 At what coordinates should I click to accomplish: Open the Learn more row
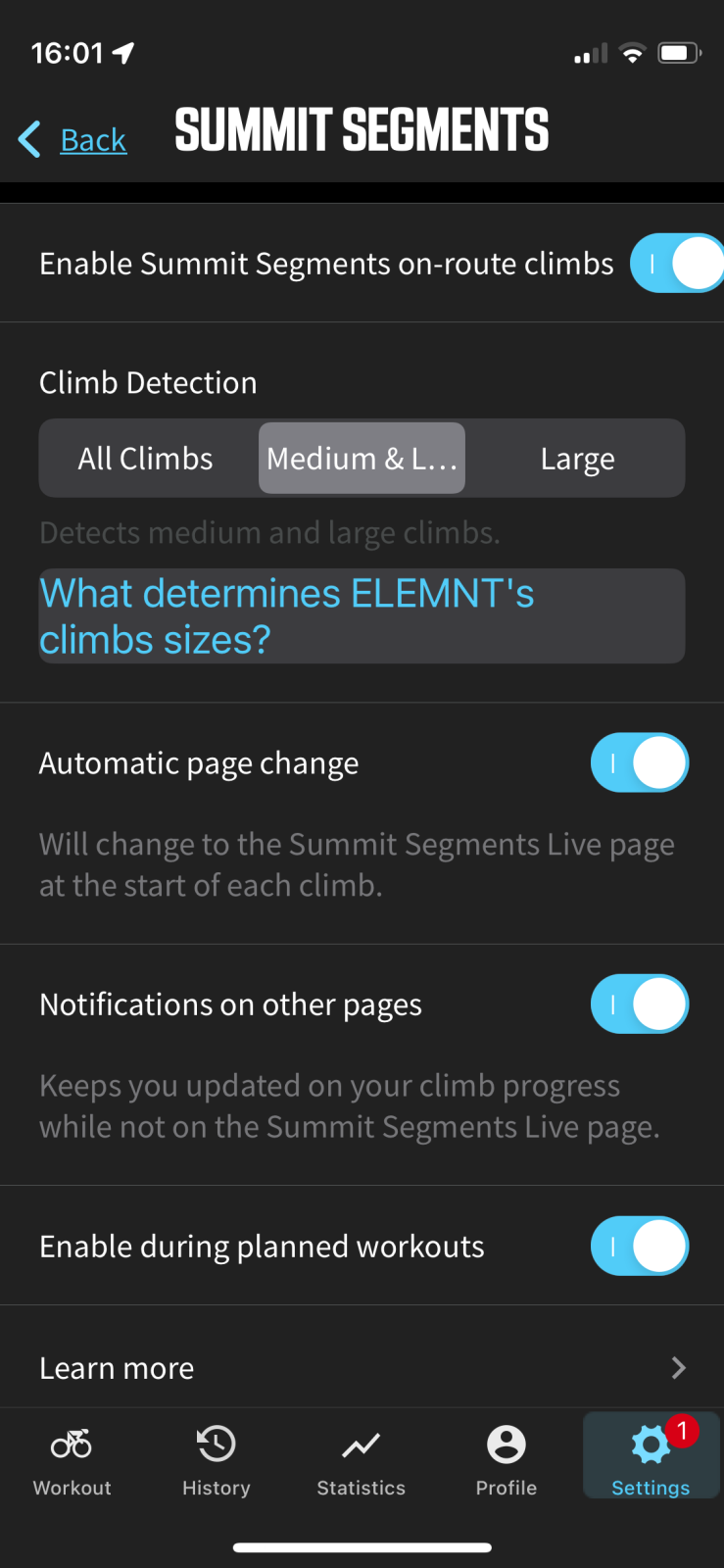pyautogui.click(x=362, y=1367)
